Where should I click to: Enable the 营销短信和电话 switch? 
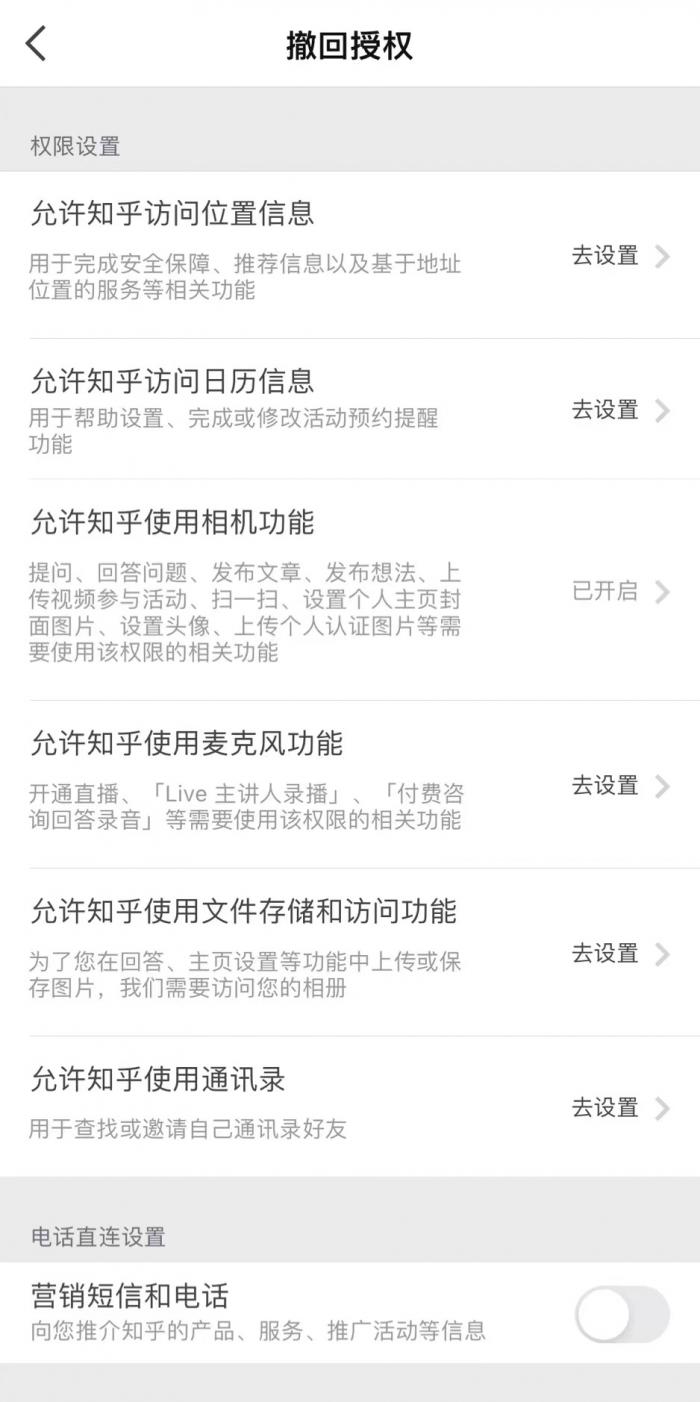621,1314
